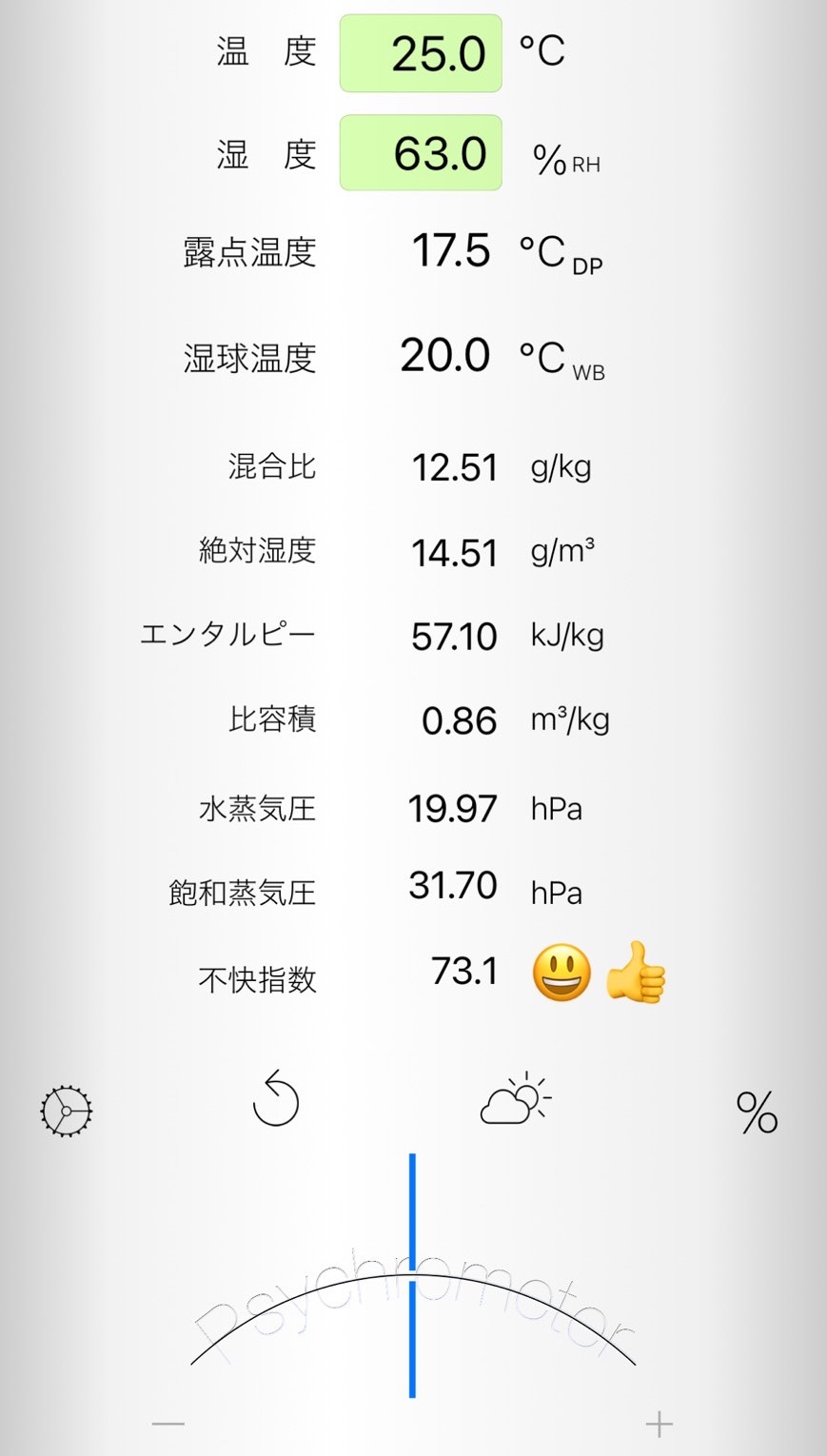This screenshot has height=1456, width=827.
Task: Increase the value with the plus button
Action: (659, 1424)
